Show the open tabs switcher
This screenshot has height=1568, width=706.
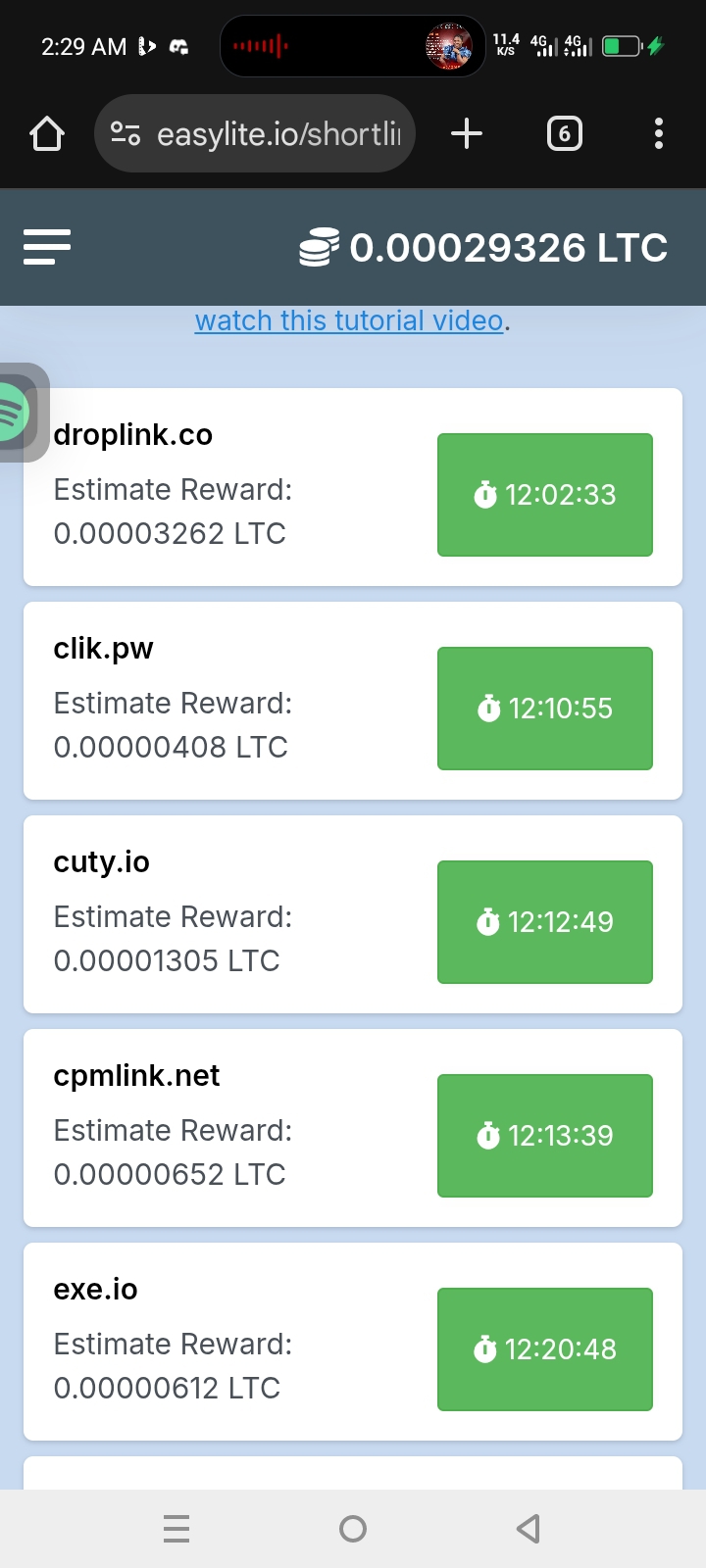click(x=564, y=133)
